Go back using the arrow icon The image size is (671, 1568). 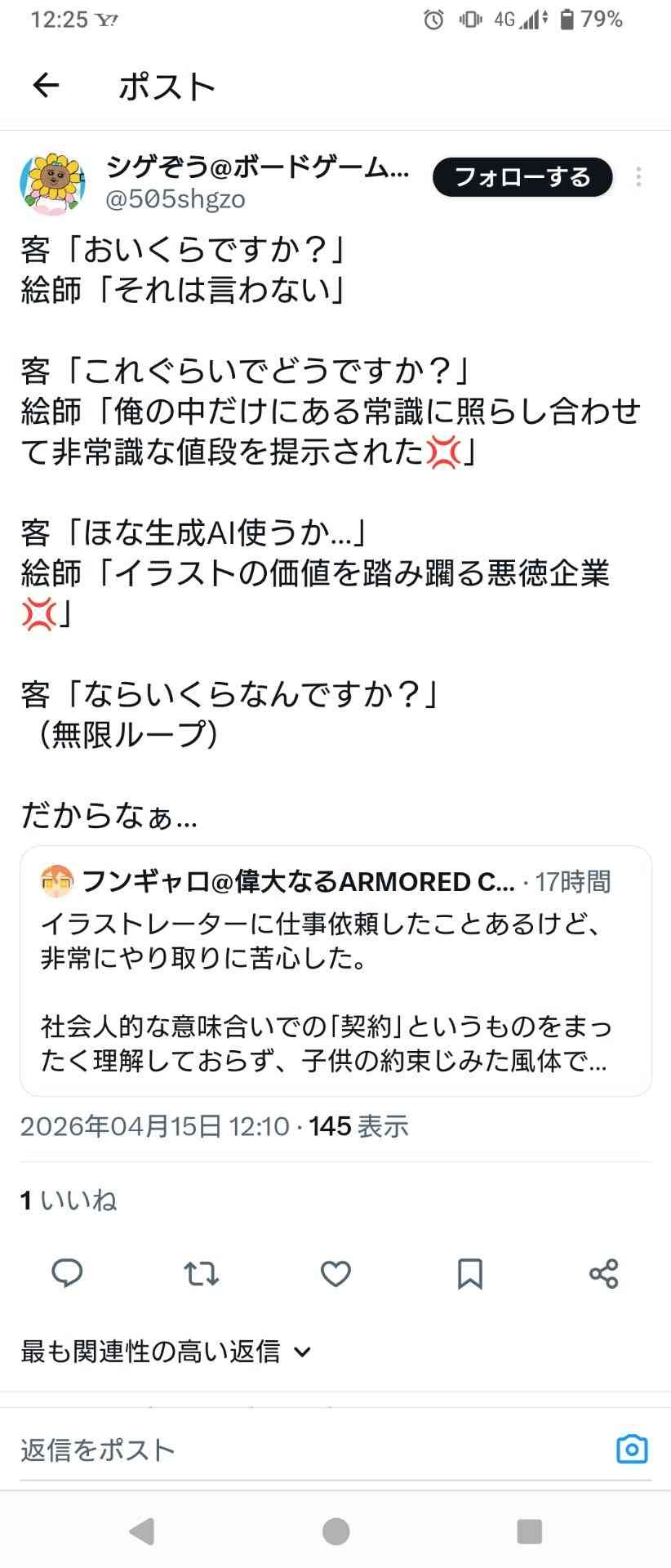46,85
